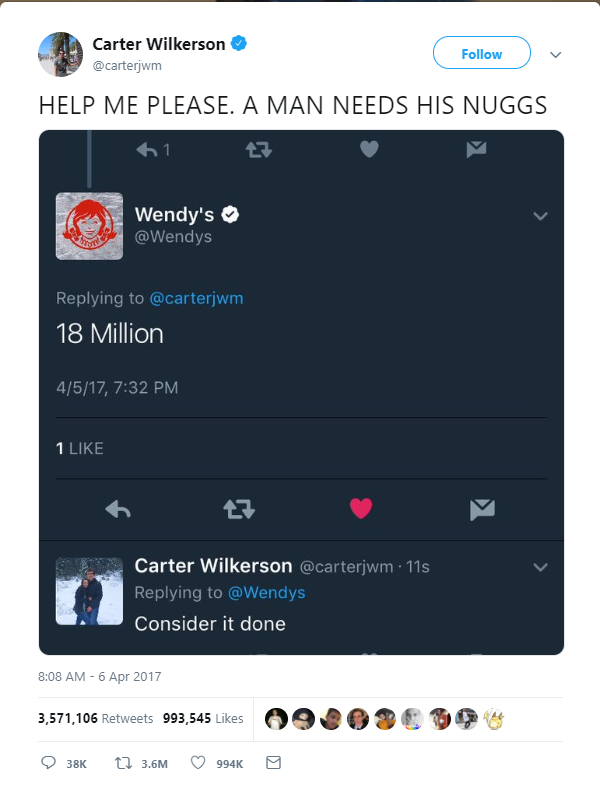The height and width of the screenshot is (786, 600).
Task: View the 3,571,106 Retweets list
Action: (95, 718)
